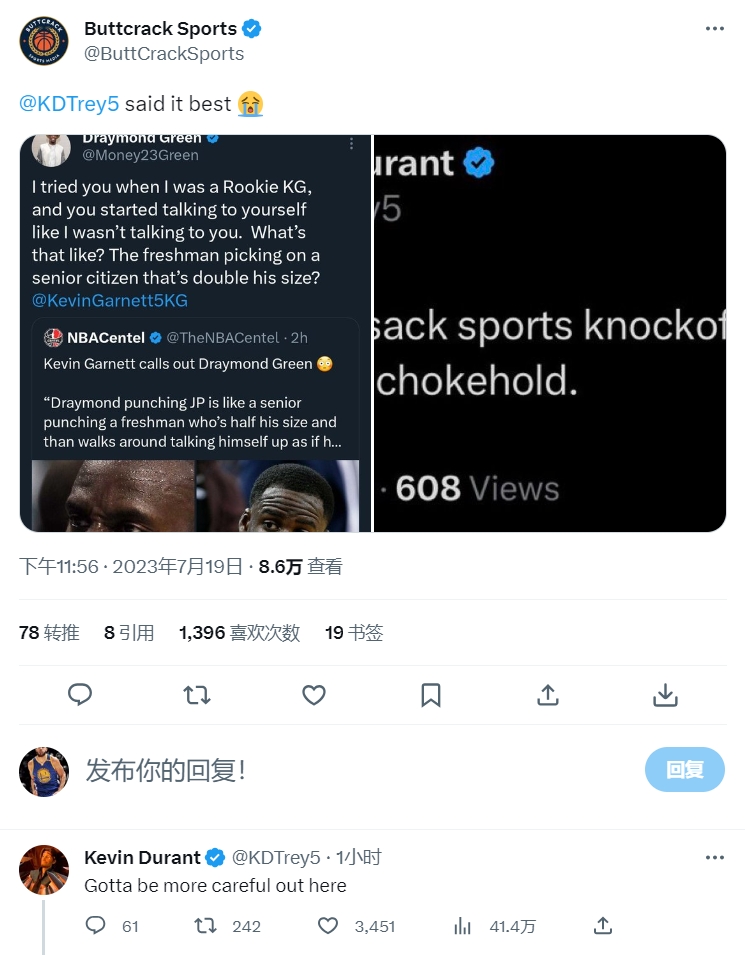This screenshot has width=745, height=955.
Task: Open overflow menu on Buttcrack Sports tweet
Action: pos(714,29)
